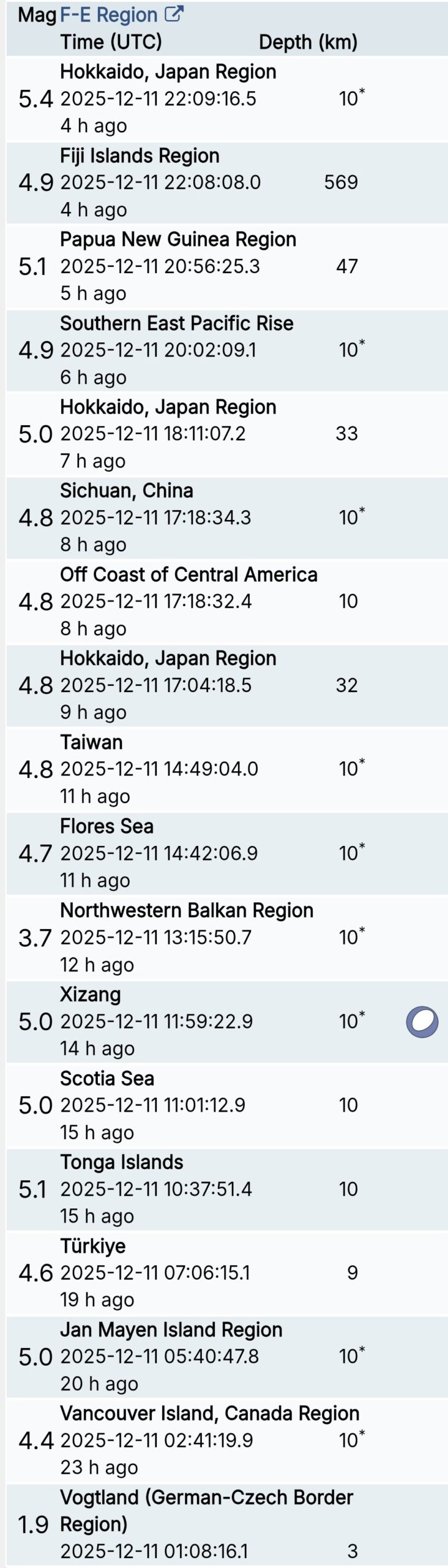Open the magnitude 4.8 Hokkaido earthquake
Image resolution: width=448 pixels, height=1568 pixels.
click(x=168, y=659)
